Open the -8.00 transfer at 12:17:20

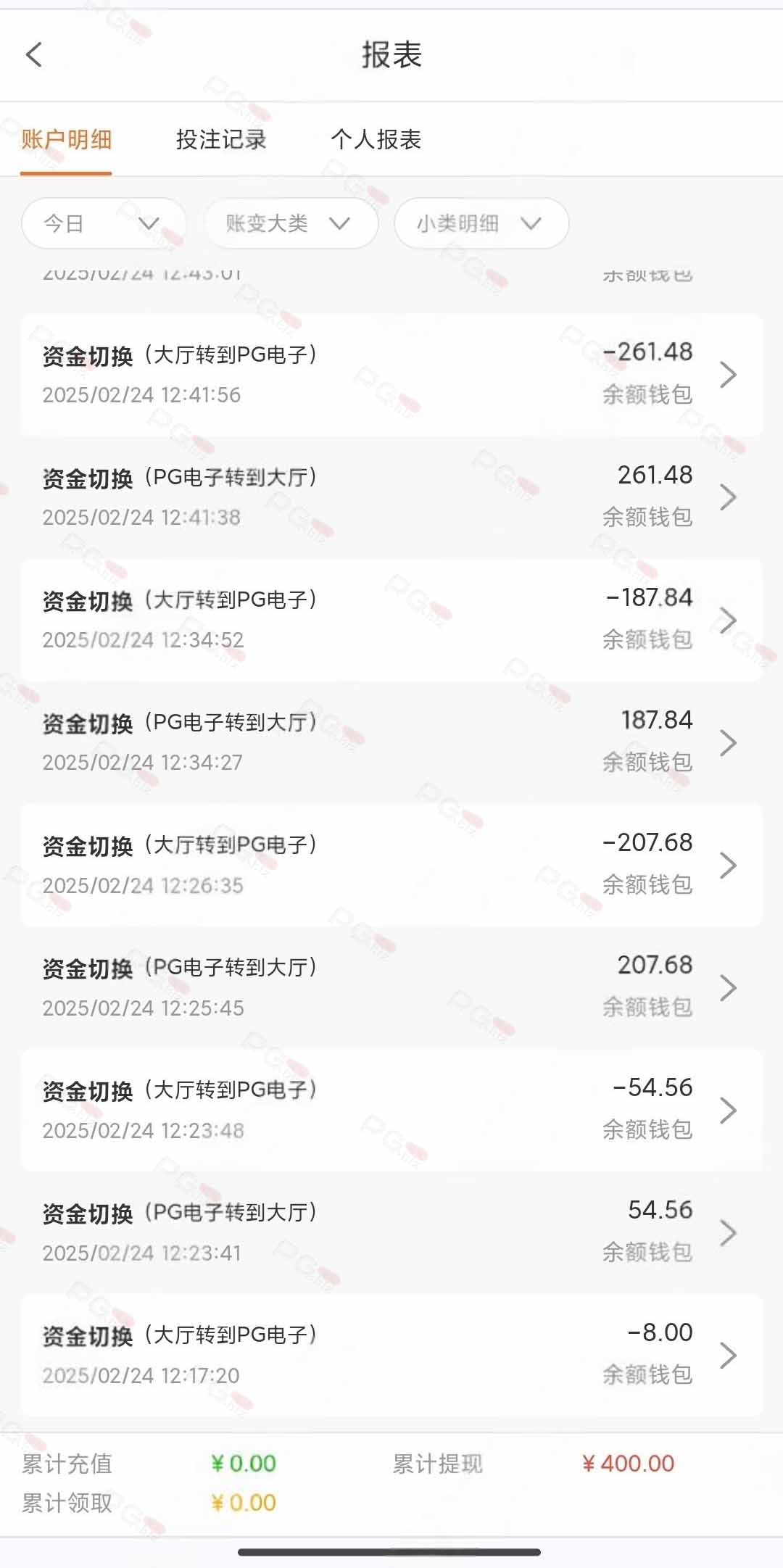[391, 1355]
